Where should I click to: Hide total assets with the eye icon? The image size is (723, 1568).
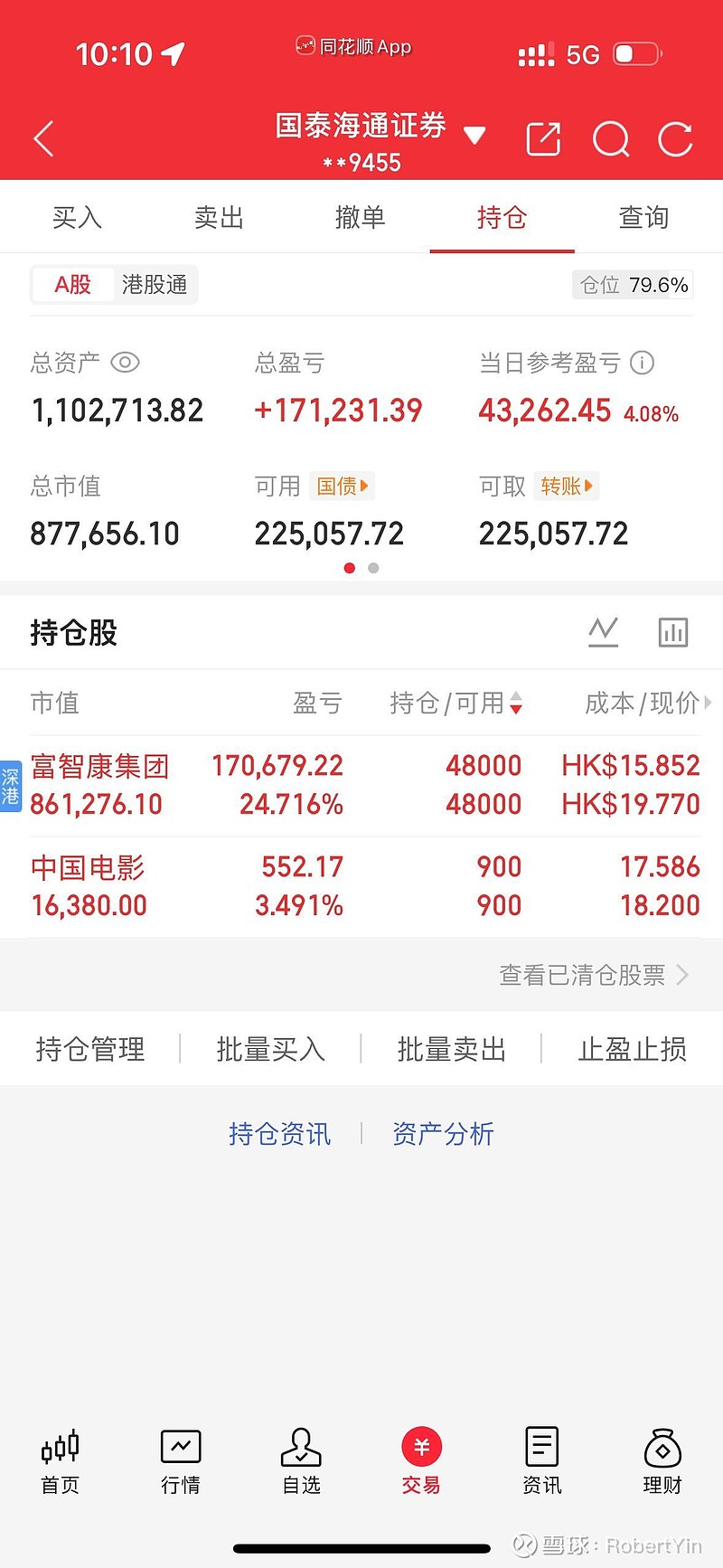pyautogui.click(x=125, y=363)
